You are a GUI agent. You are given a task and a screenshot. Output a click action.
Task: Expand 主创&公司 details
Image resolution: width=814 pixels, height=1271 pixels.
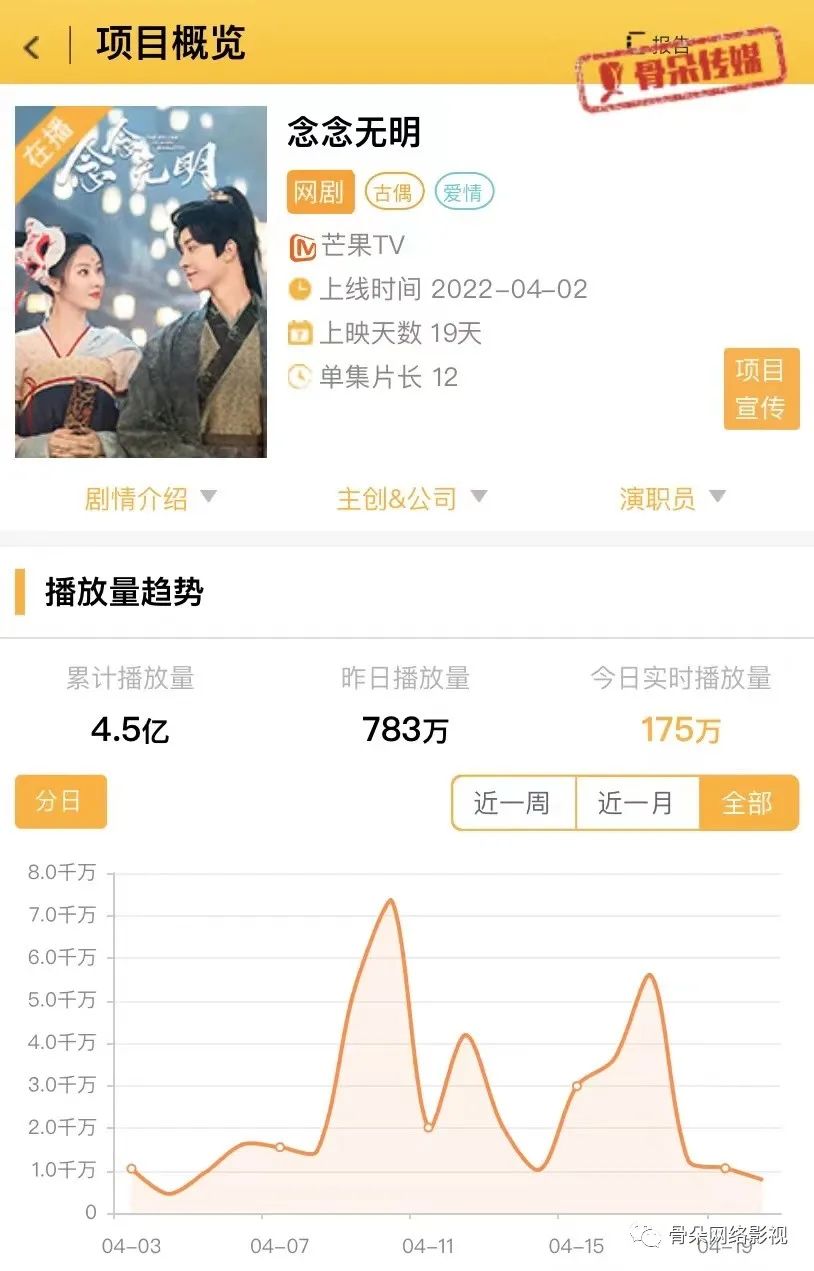411,498
